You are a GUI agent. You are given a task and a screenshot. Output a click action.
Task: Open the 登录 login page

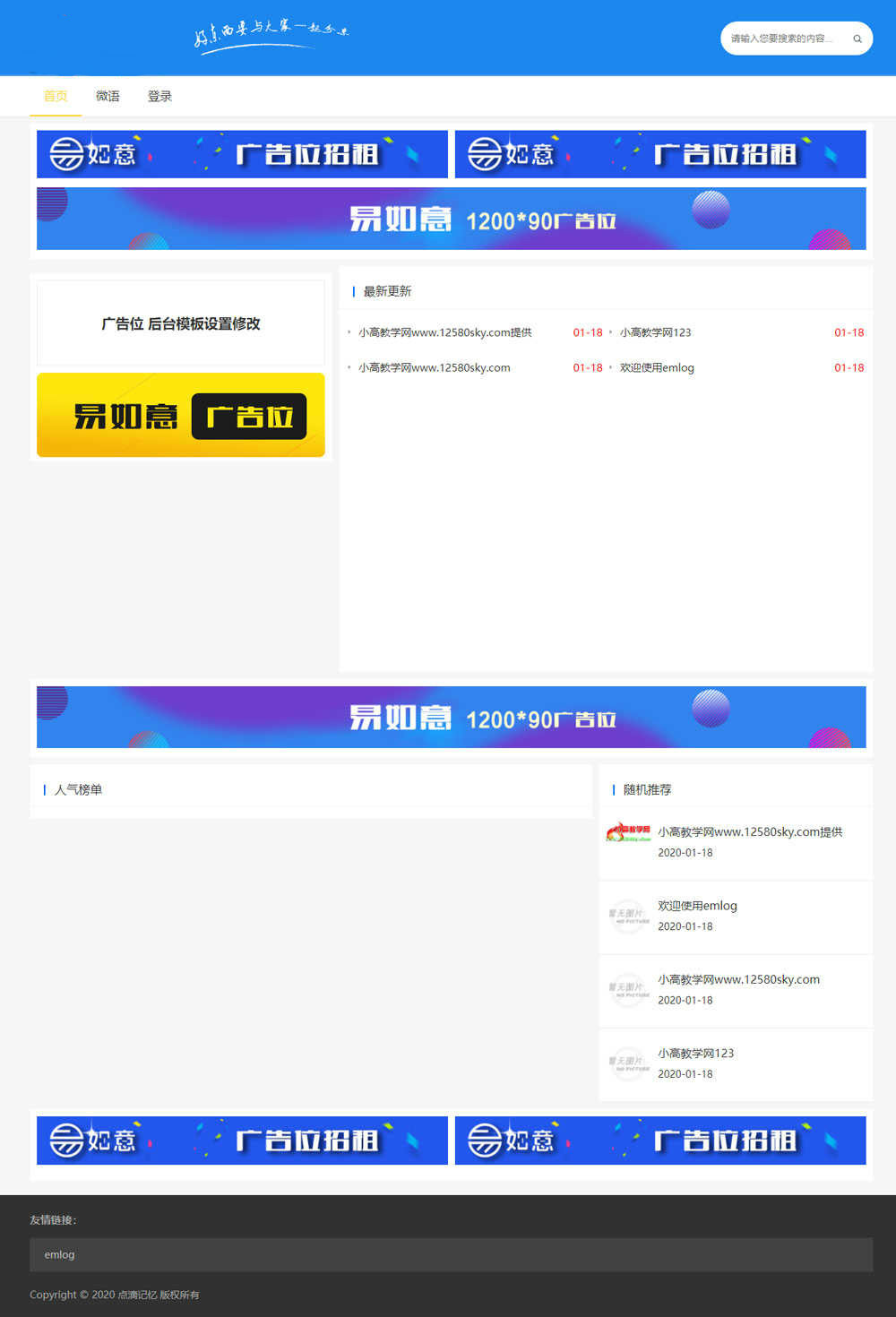coord(159,96)
